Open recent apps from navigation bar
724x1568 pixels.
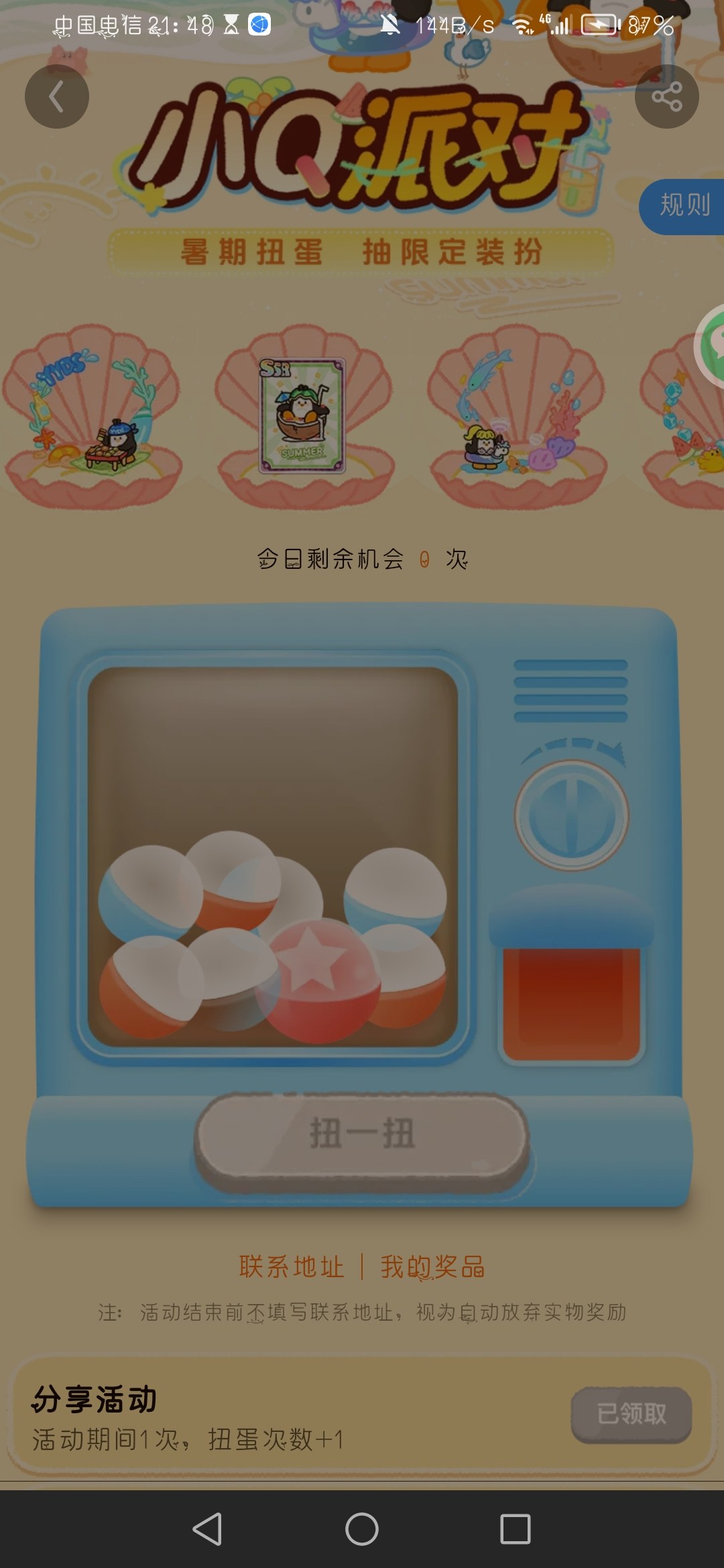tap(515, 1529)
